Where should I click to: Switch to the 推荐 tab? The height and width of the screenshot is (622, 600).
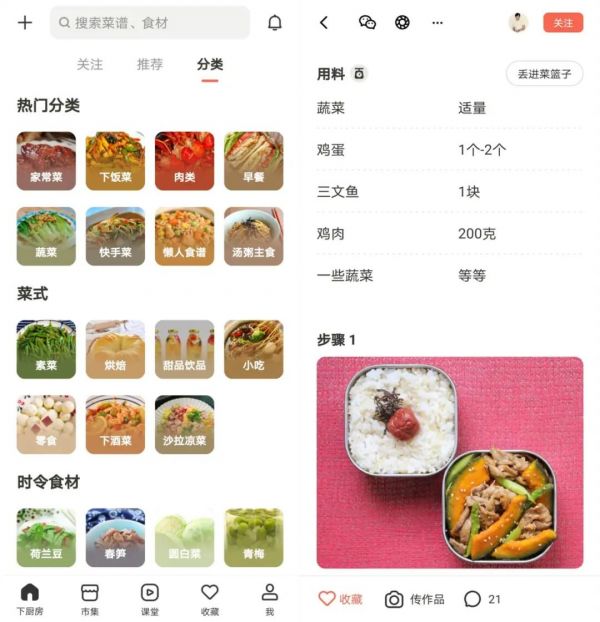[x=150, y=64]
